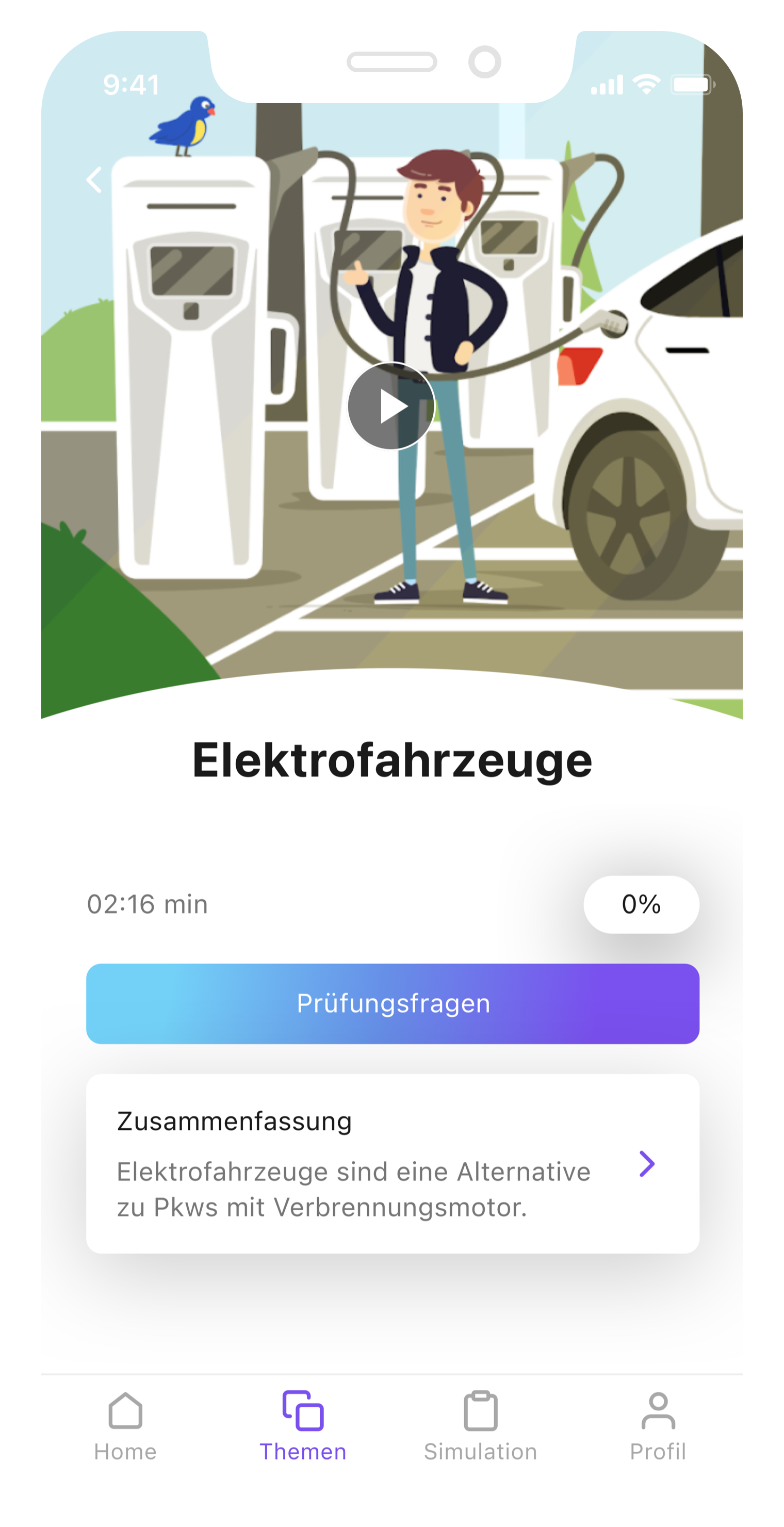Go back using the back arrow
Screen dimensions: 784x1527
tap(94, 180)
